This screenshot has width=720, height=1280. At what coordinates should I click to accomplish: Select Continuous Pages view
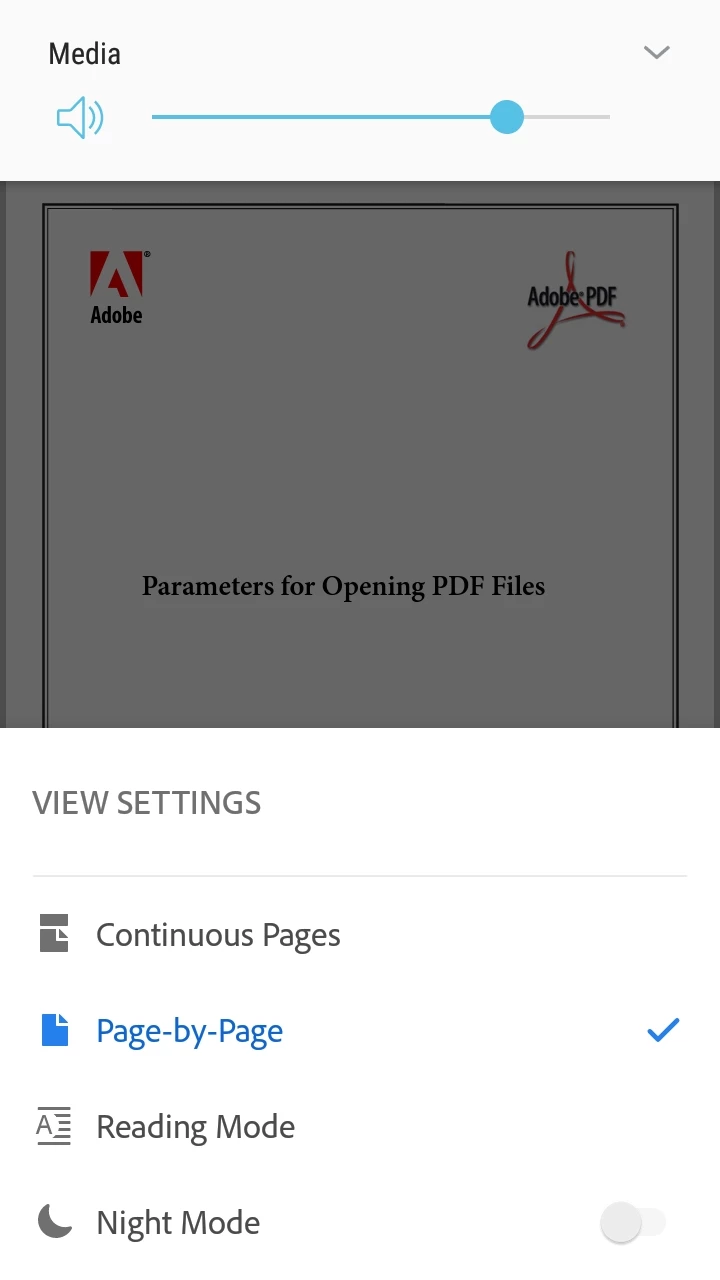[x=218, y=935]
